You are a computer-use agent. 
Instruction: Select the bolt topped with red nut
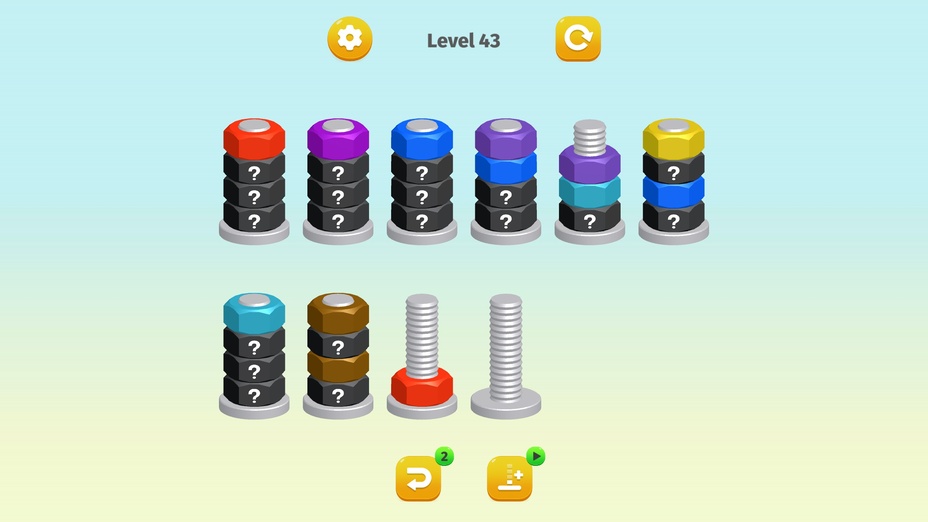click(x=254, y=180)
